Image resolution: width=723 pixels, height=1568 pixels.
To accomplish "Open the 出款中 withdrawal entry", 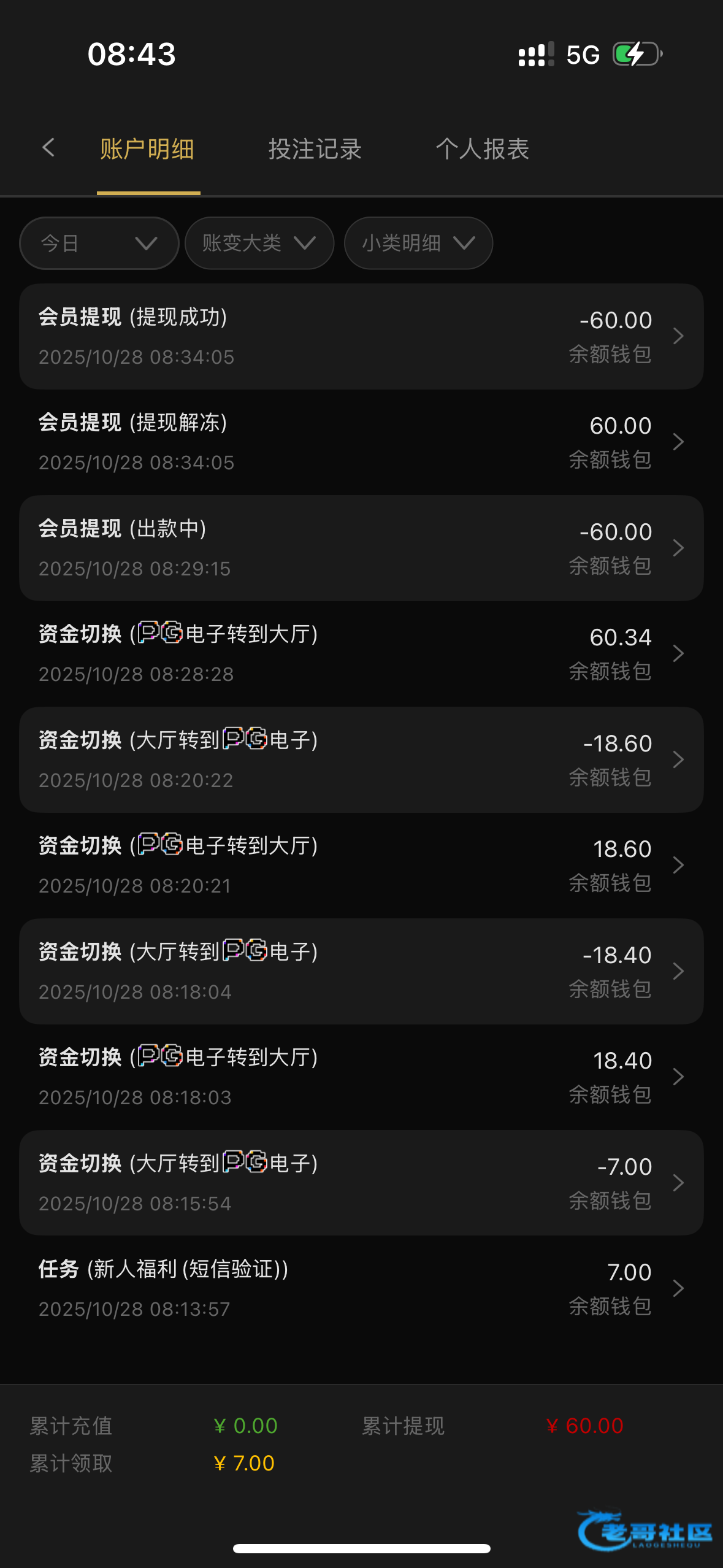I will click(x=361, y=548).
